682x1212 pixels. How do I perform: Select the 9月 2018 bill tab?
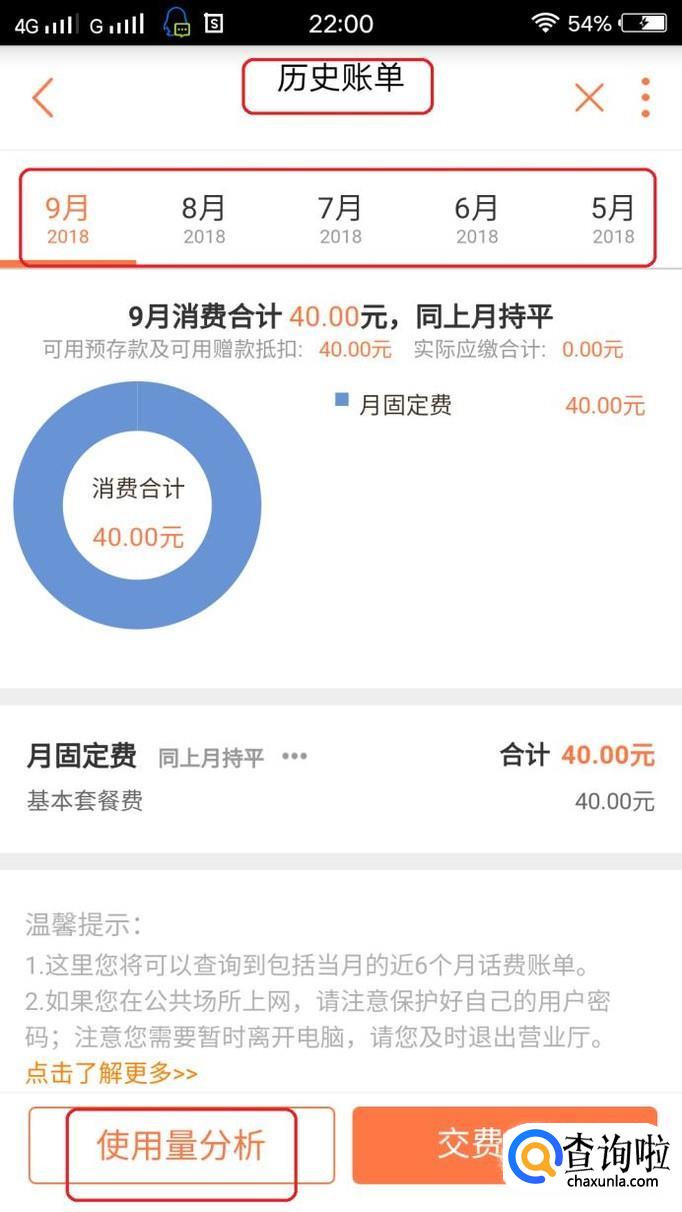point(67,219)
